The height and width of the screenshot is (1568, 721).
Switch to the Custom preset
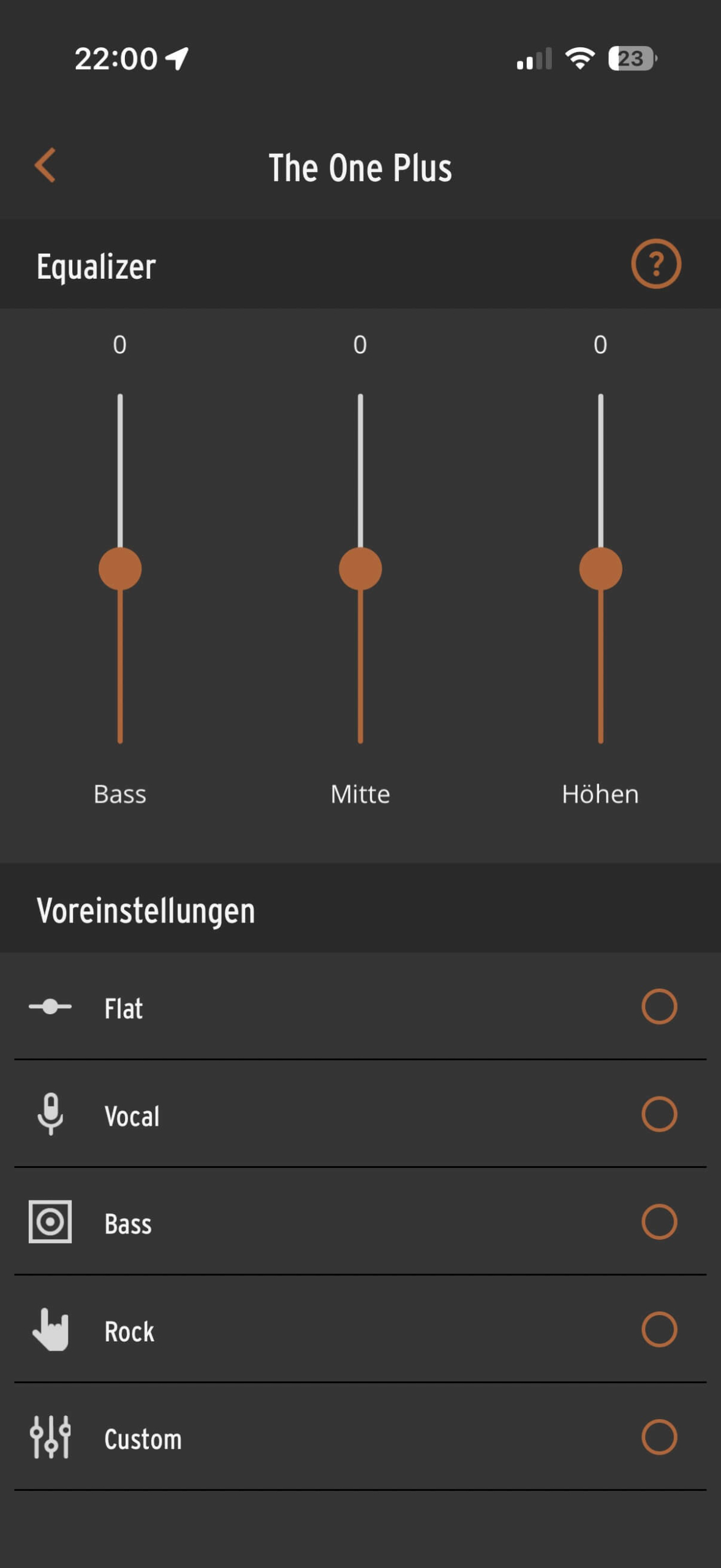pyautogui.click(x=659, y=1437)
